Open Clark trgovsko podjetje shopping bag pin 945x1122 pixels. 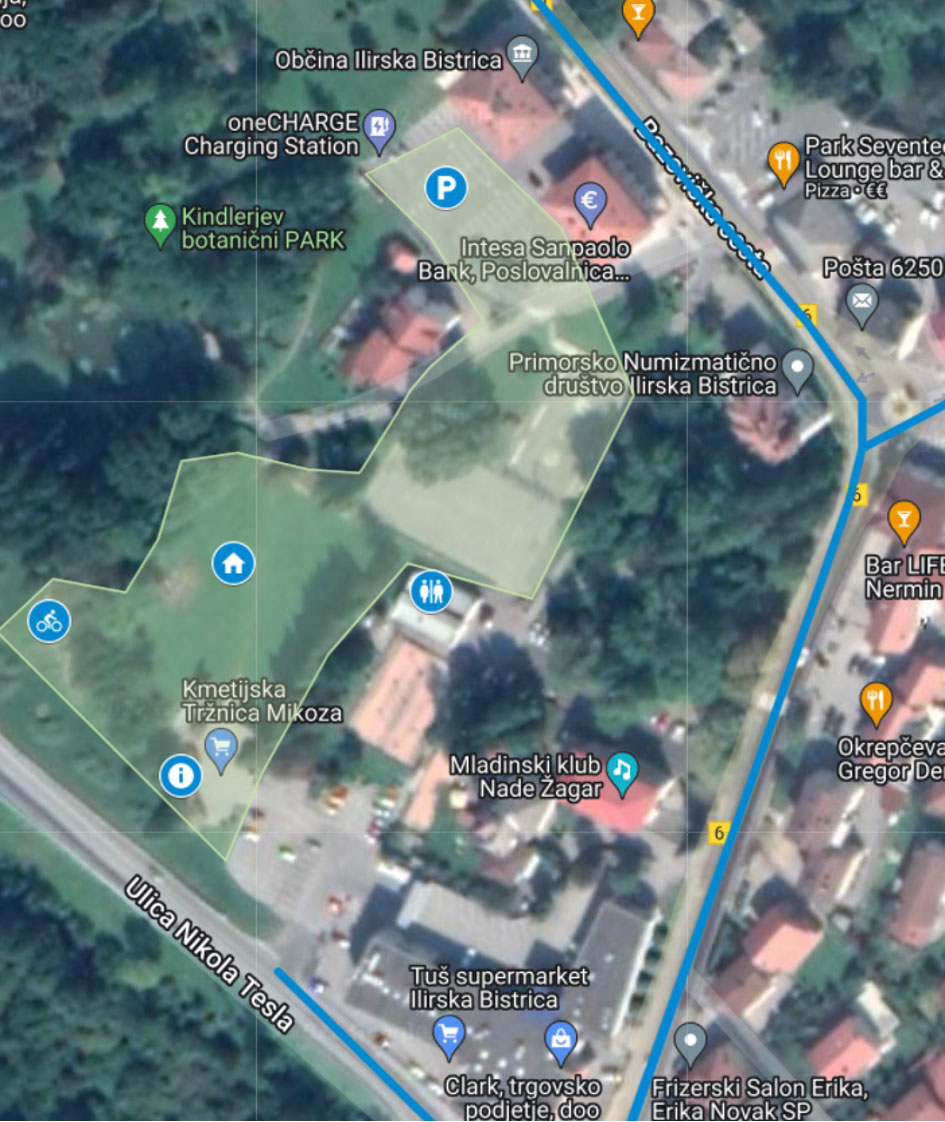pyautogui.click(x=561, y=1039)
